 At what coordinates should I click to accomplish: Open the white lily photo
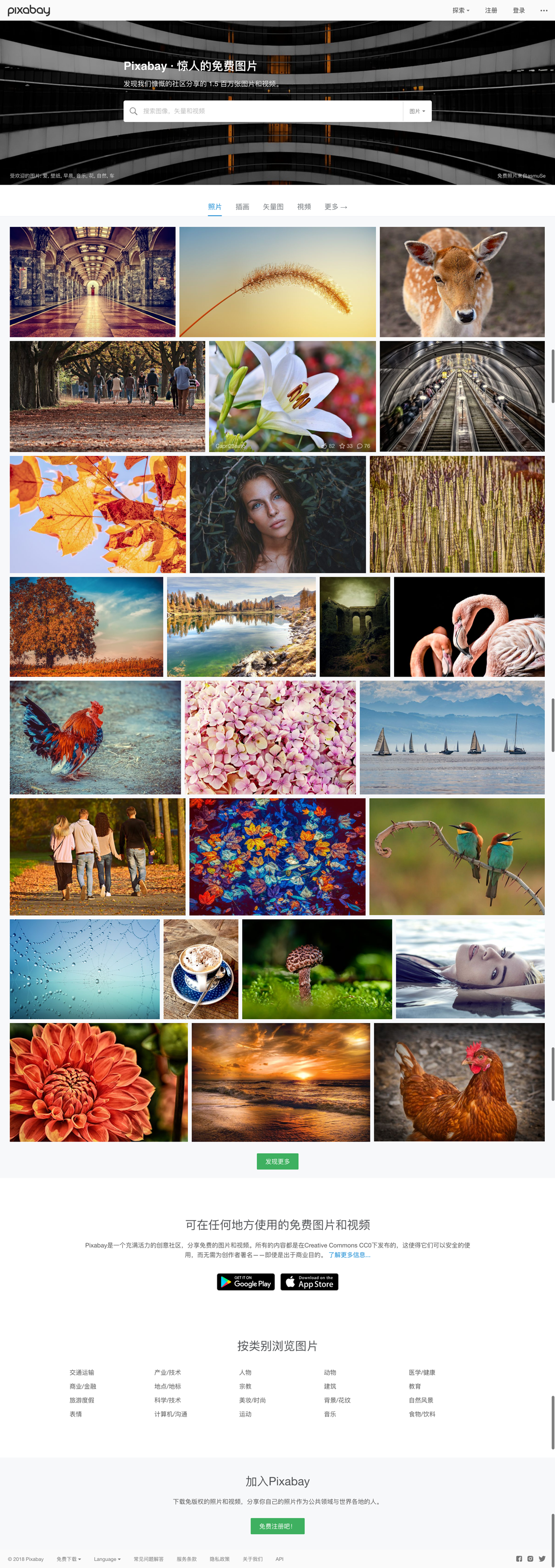292,396
